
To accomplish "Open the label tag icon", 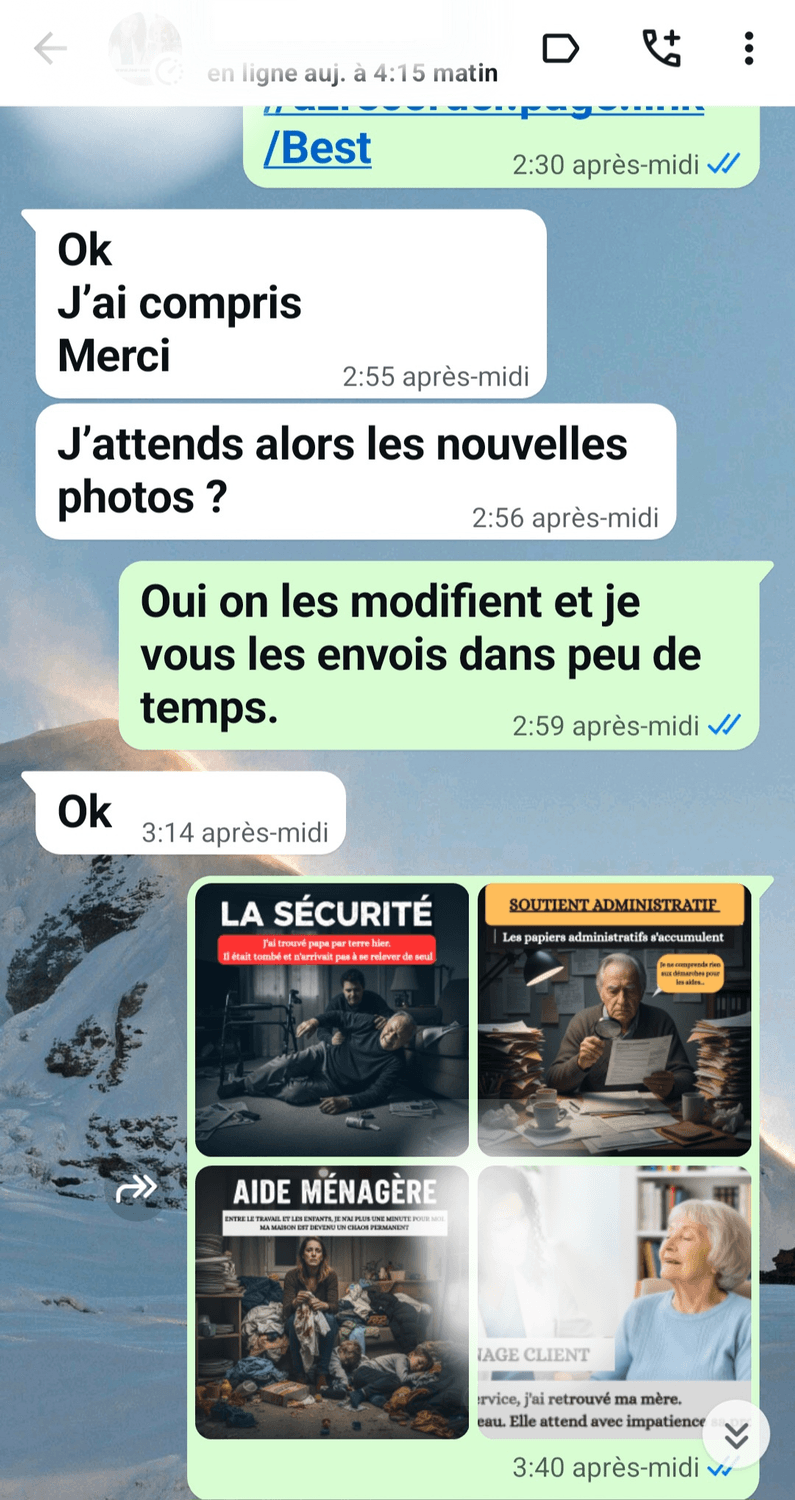I will [560, 48].
